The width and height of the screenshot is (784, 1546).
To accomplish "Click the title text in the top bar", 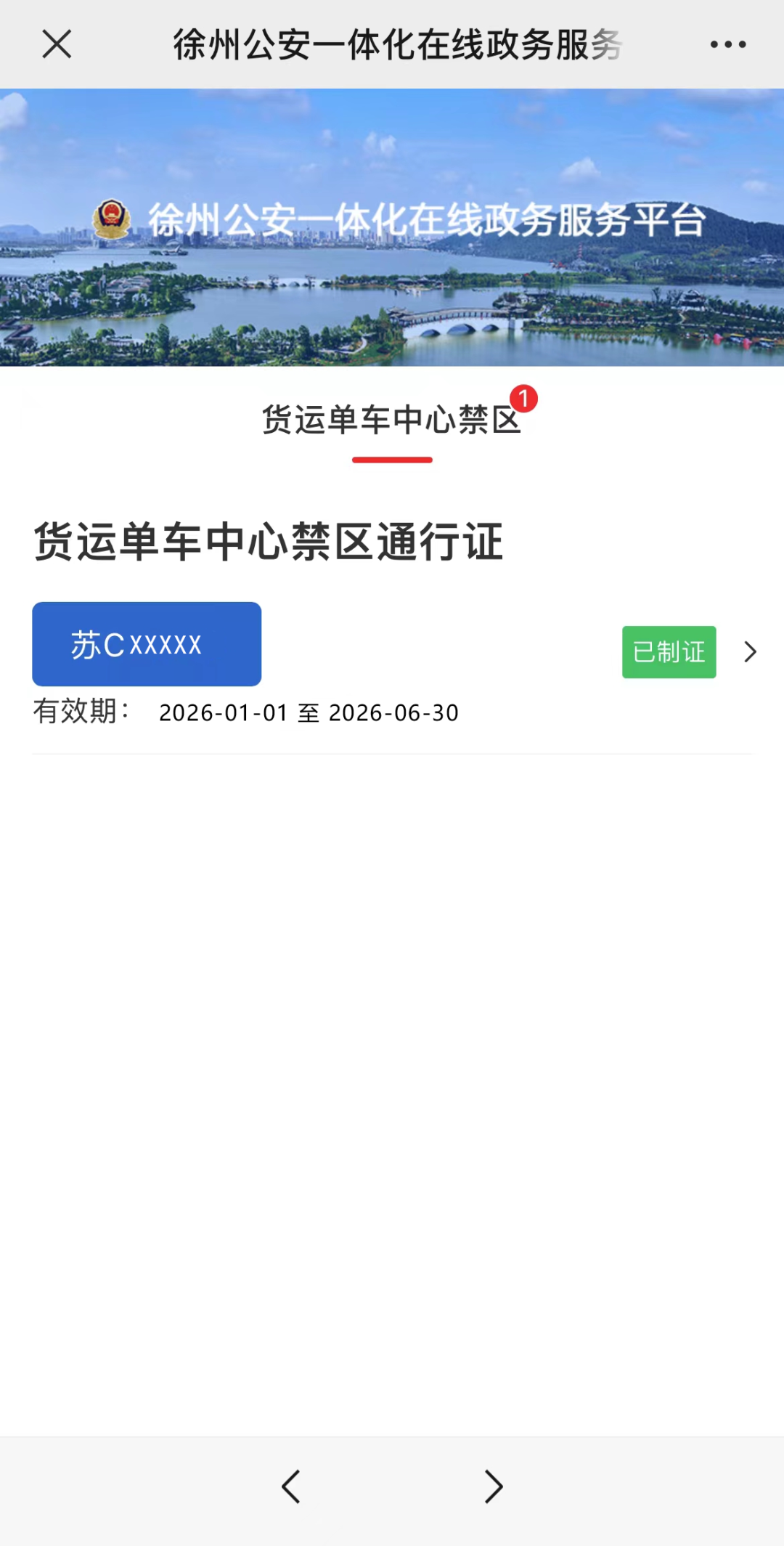I will pos(396,45).
